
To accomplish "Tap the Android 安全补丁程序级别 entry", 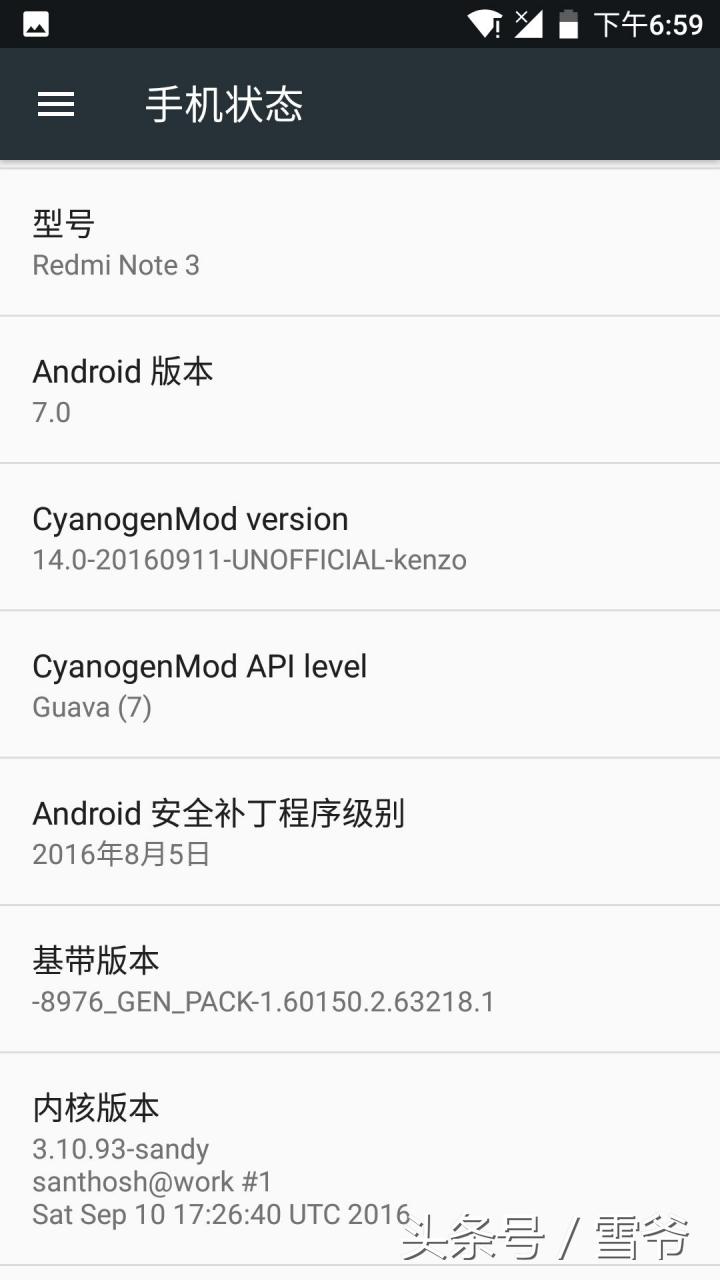I will [x=360, y=832].
